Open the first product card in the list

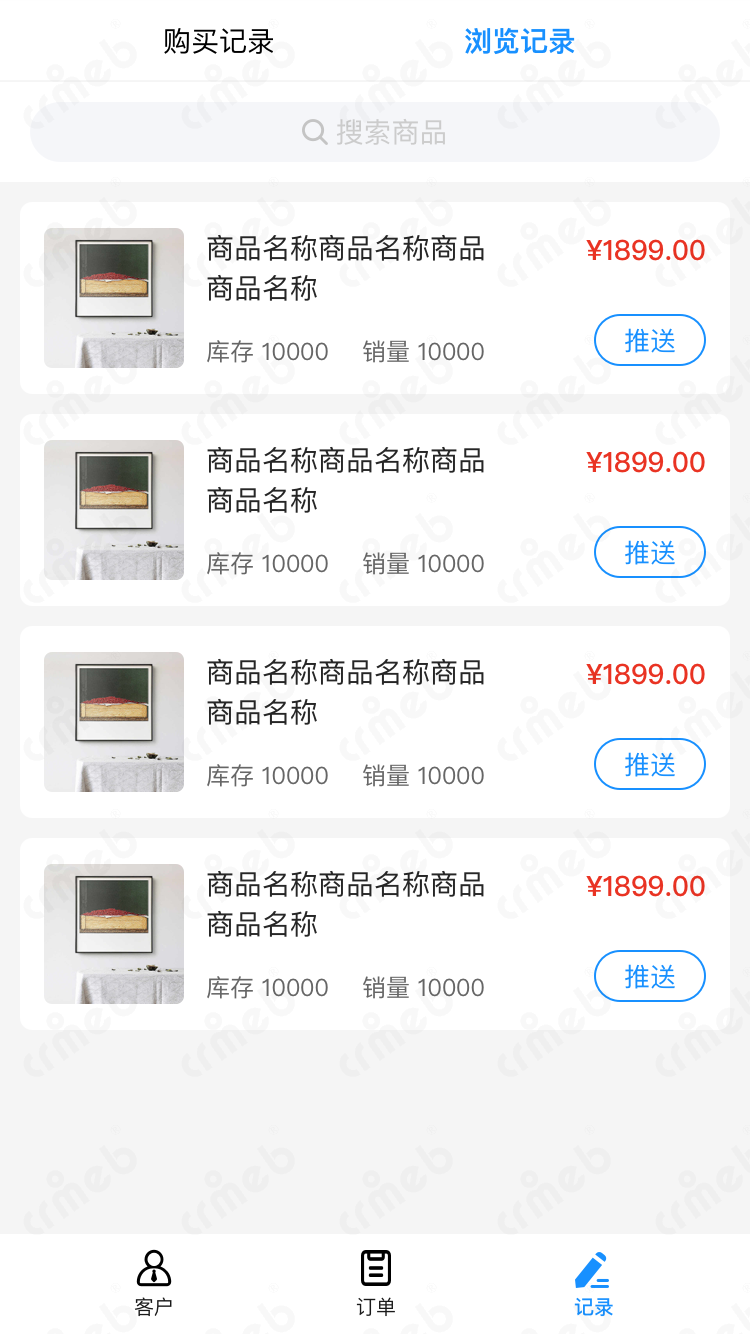[345, 270]
